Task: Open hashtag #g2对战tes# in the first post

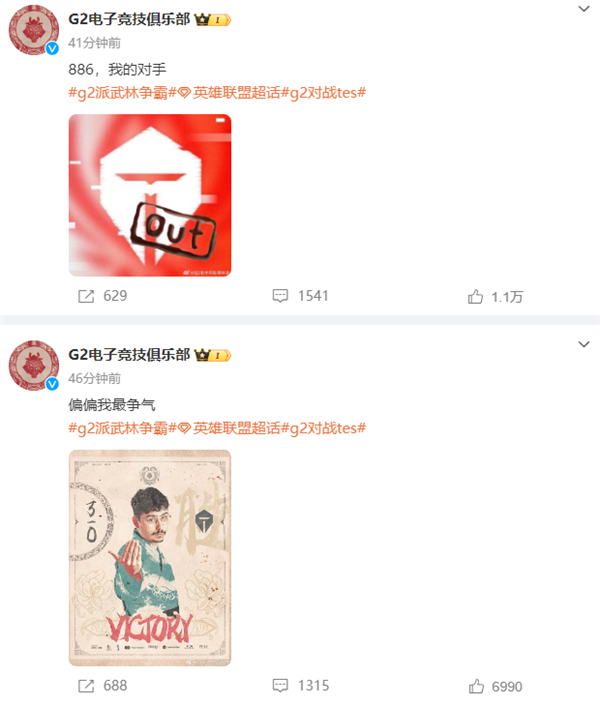Action: pos(325,92)
